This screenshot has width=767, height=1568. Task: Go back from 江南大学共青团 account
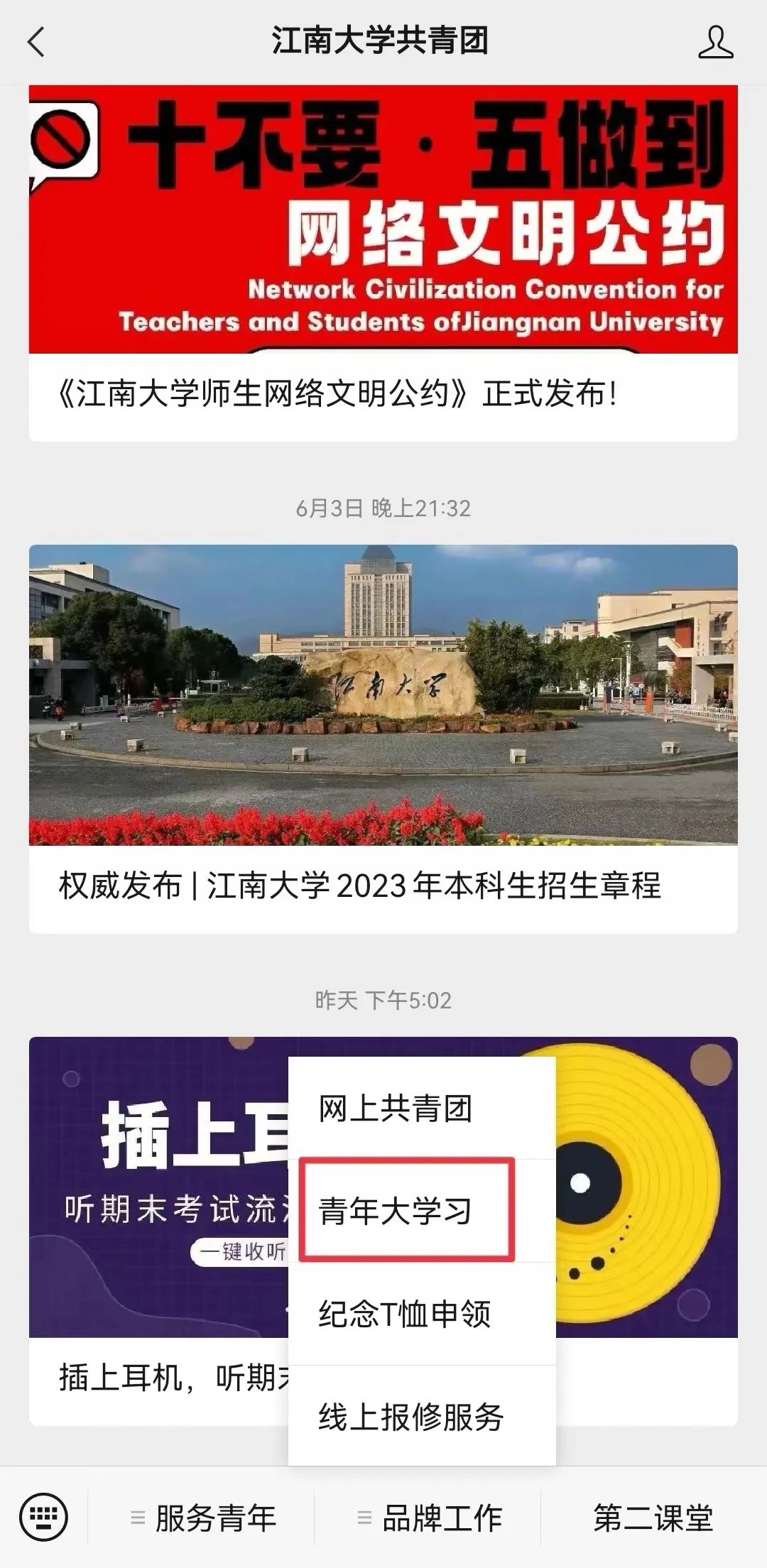[x=36, y=42]
